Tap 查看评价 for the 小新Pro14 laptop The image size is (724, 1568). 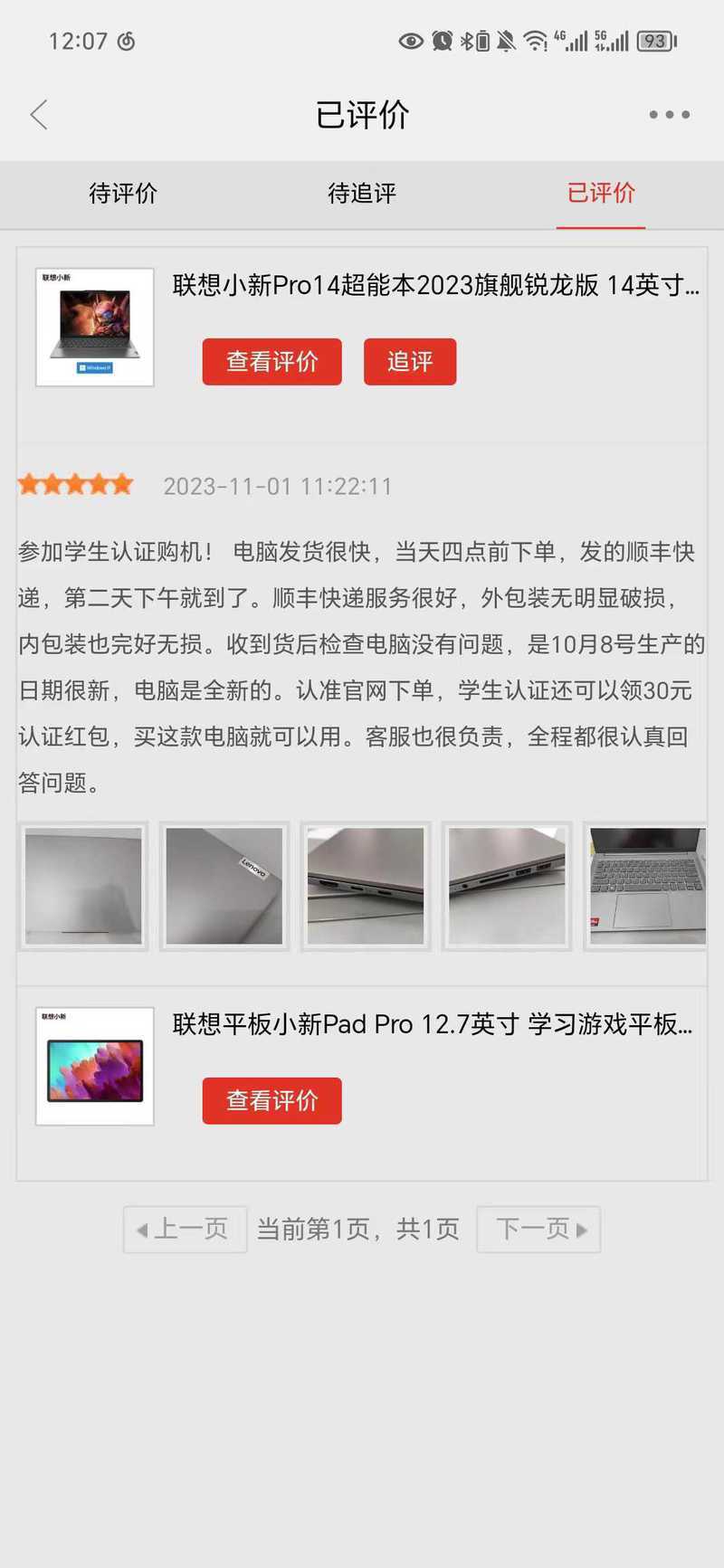click(x=271, y=362)
